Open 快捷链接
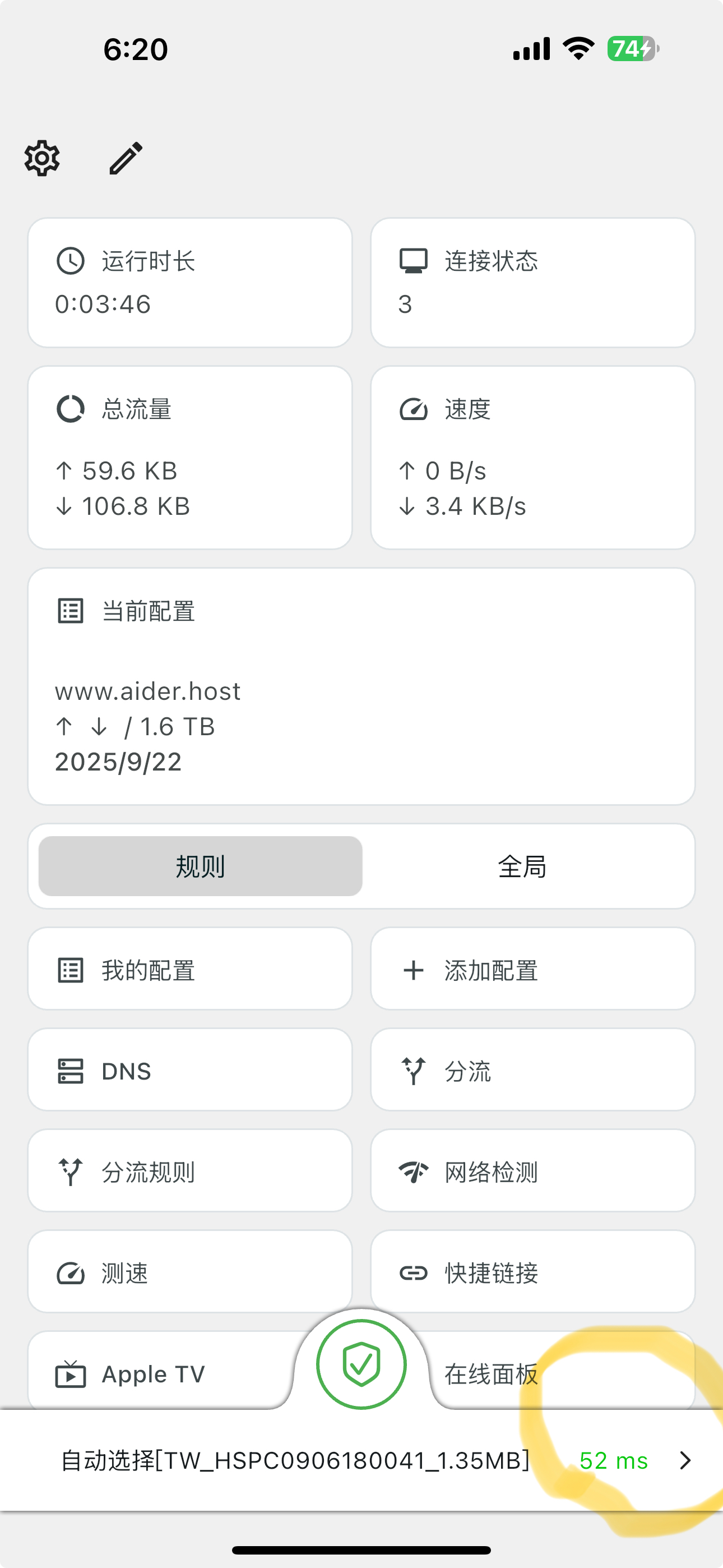This screenshot has height=1568, width=723. point(532,1272)
